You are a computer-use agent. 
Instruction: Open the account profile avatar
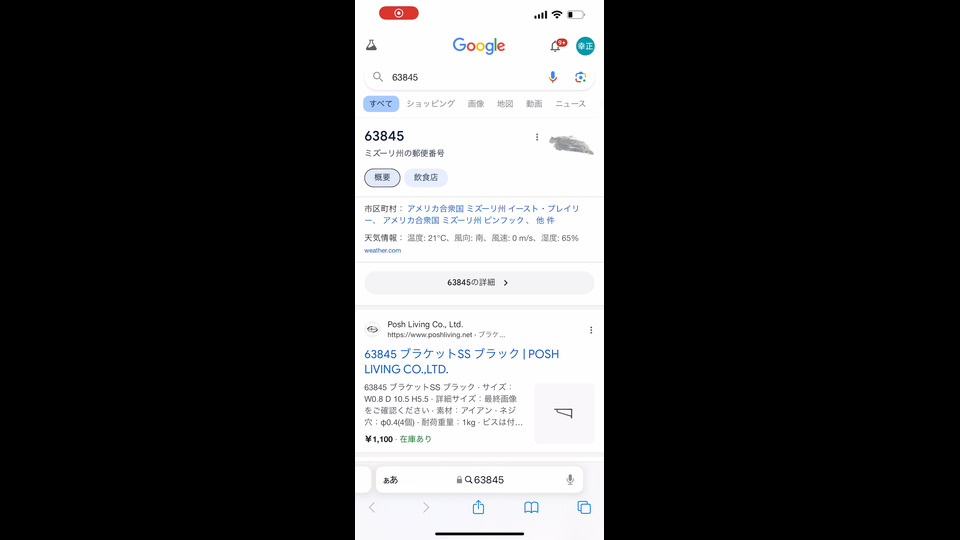585,46
